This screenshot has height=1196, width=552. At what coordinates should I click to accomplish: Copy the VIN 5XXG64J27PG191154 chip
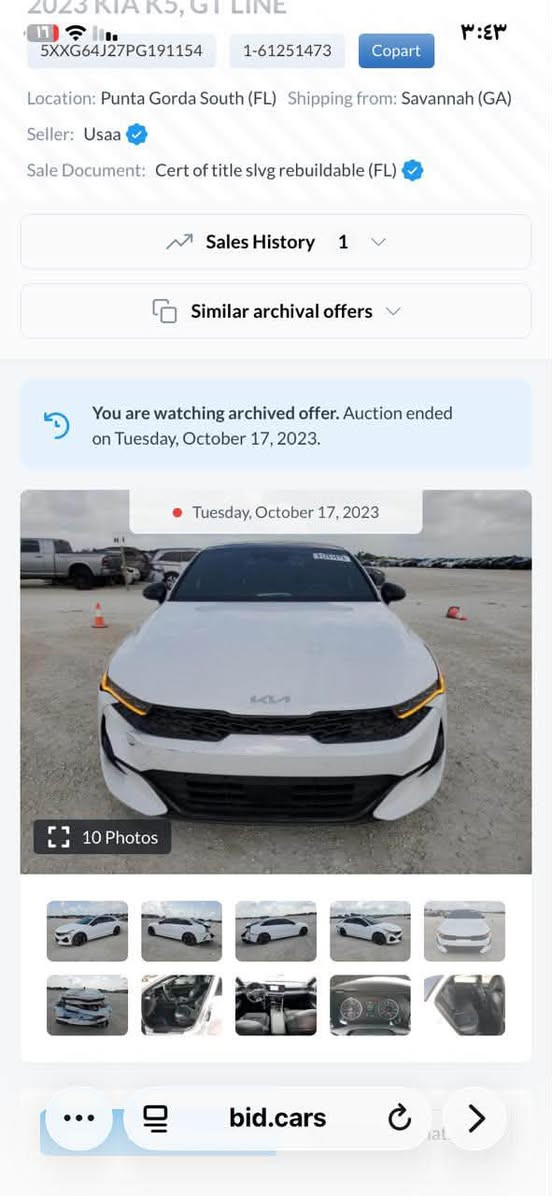[121, 51]
